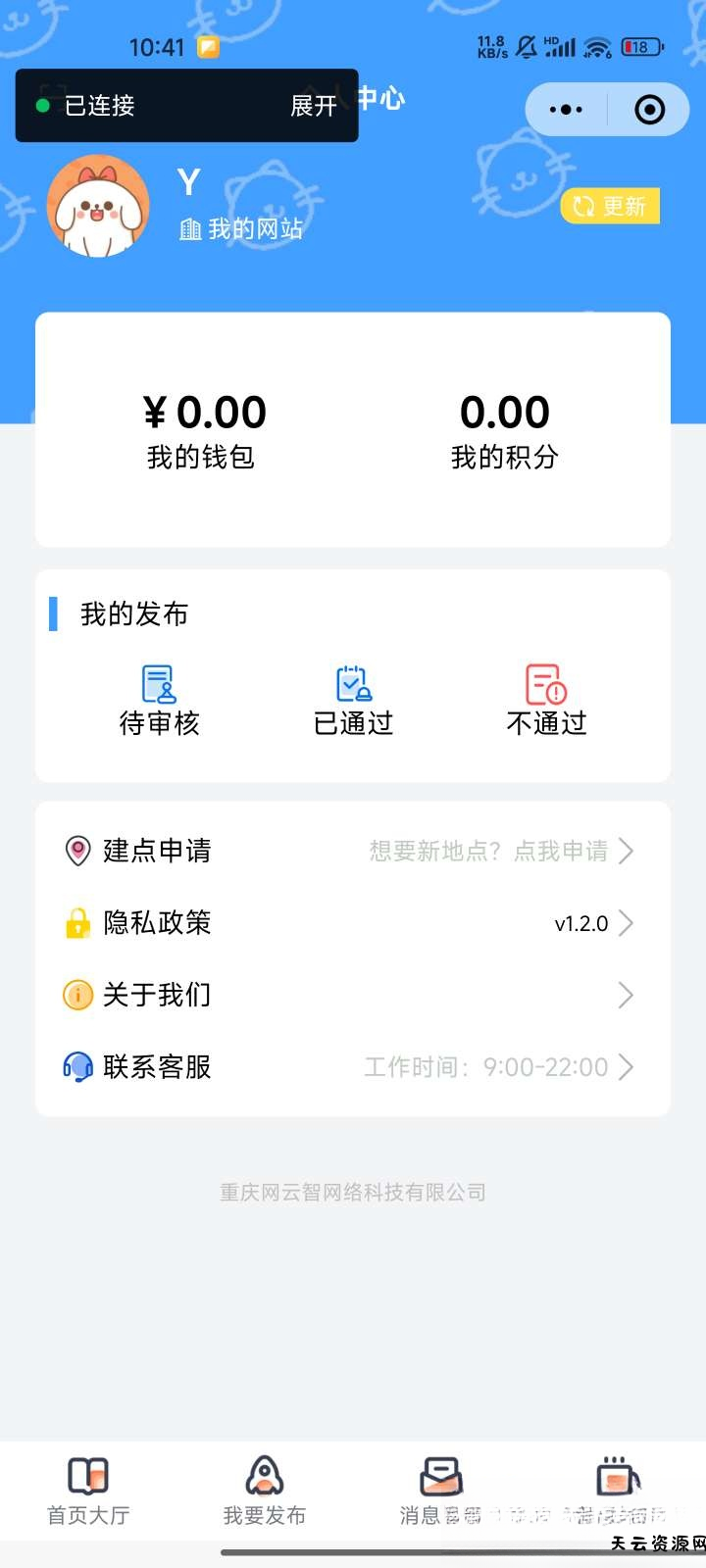Tap the battery indicator showing 18

click(x=642, y=46)
